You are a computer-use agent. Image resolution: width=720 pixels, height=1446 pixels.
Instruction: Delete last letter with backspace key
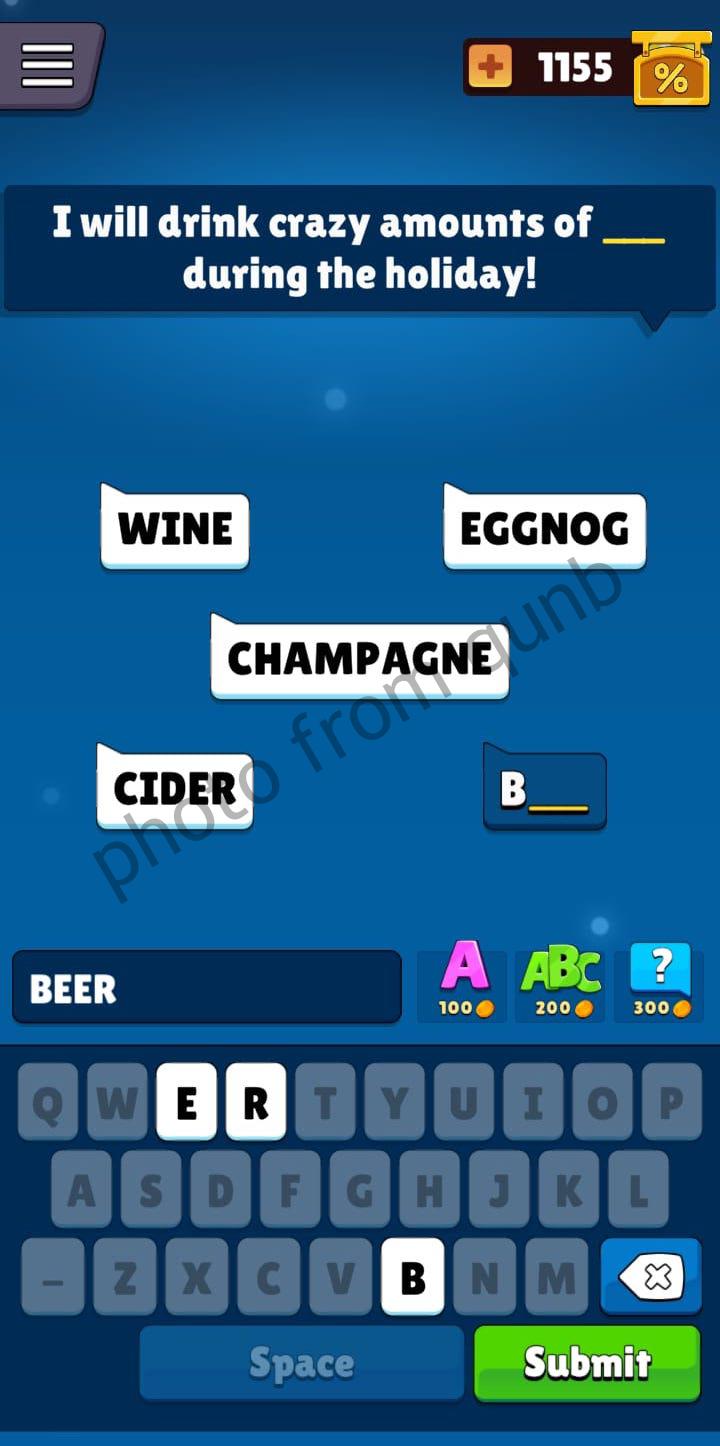pos(651,1276)
